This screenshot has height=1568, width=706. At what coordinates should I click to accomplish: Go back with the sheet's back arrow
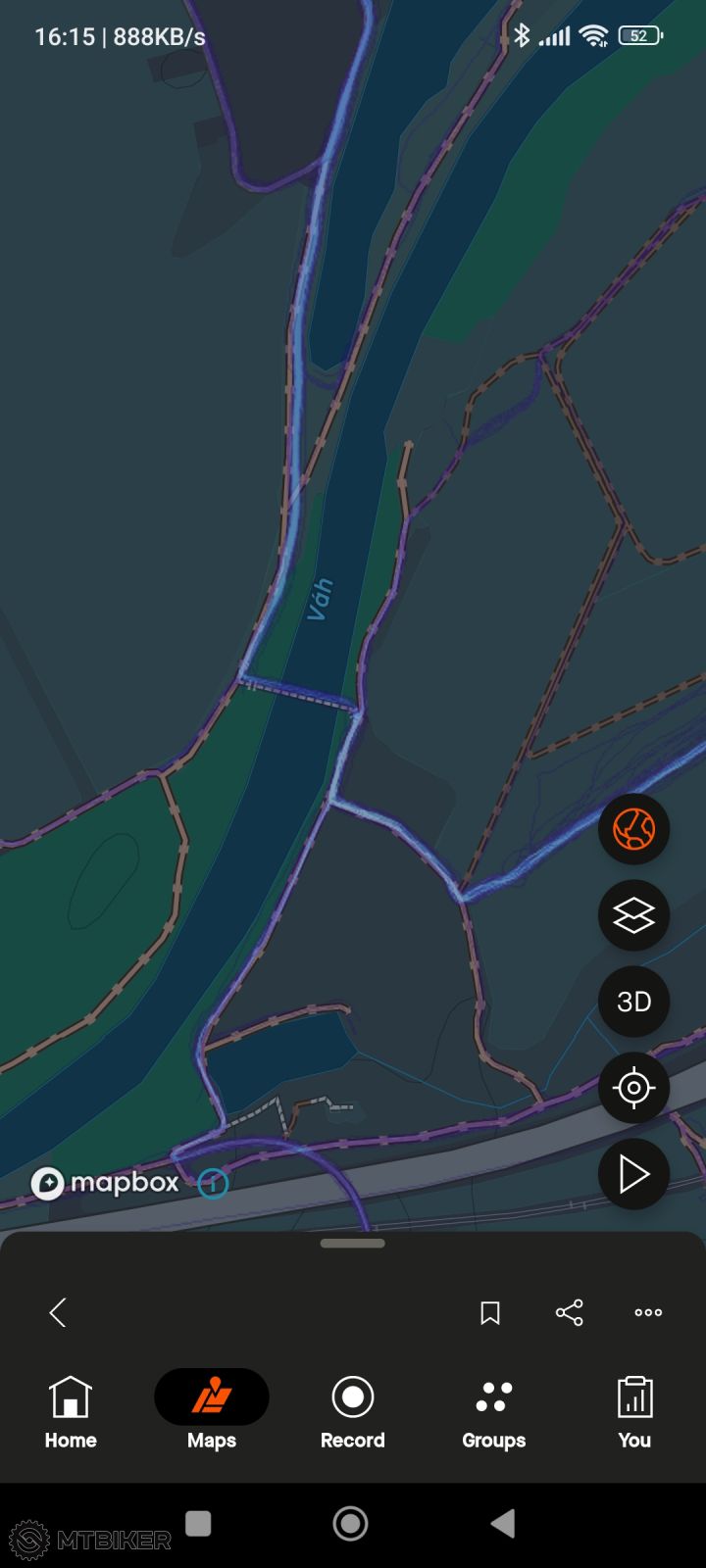(x=58, y=1312)
